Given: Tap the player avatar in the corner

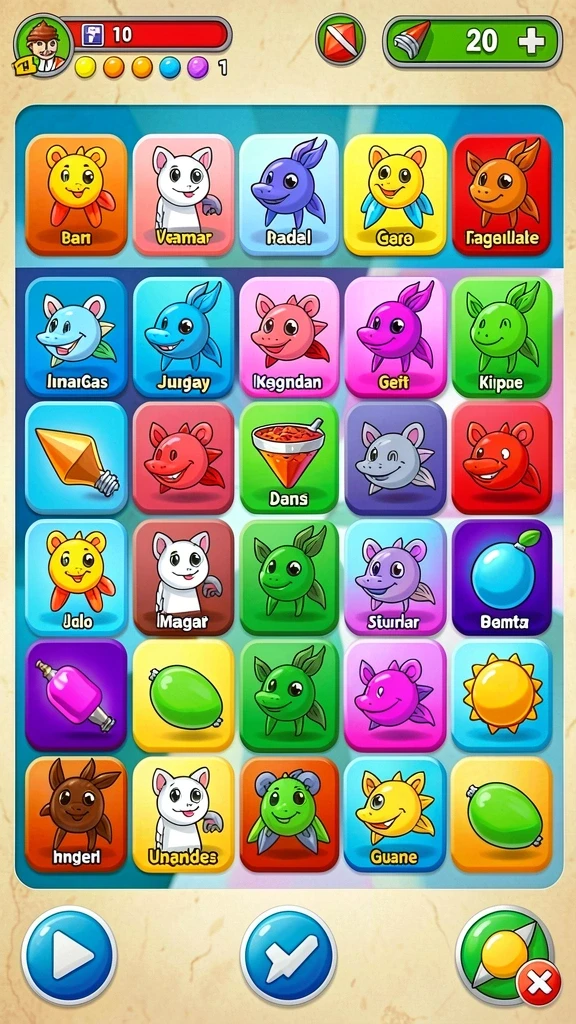Looking at the screenshot, I should (44, 46).
